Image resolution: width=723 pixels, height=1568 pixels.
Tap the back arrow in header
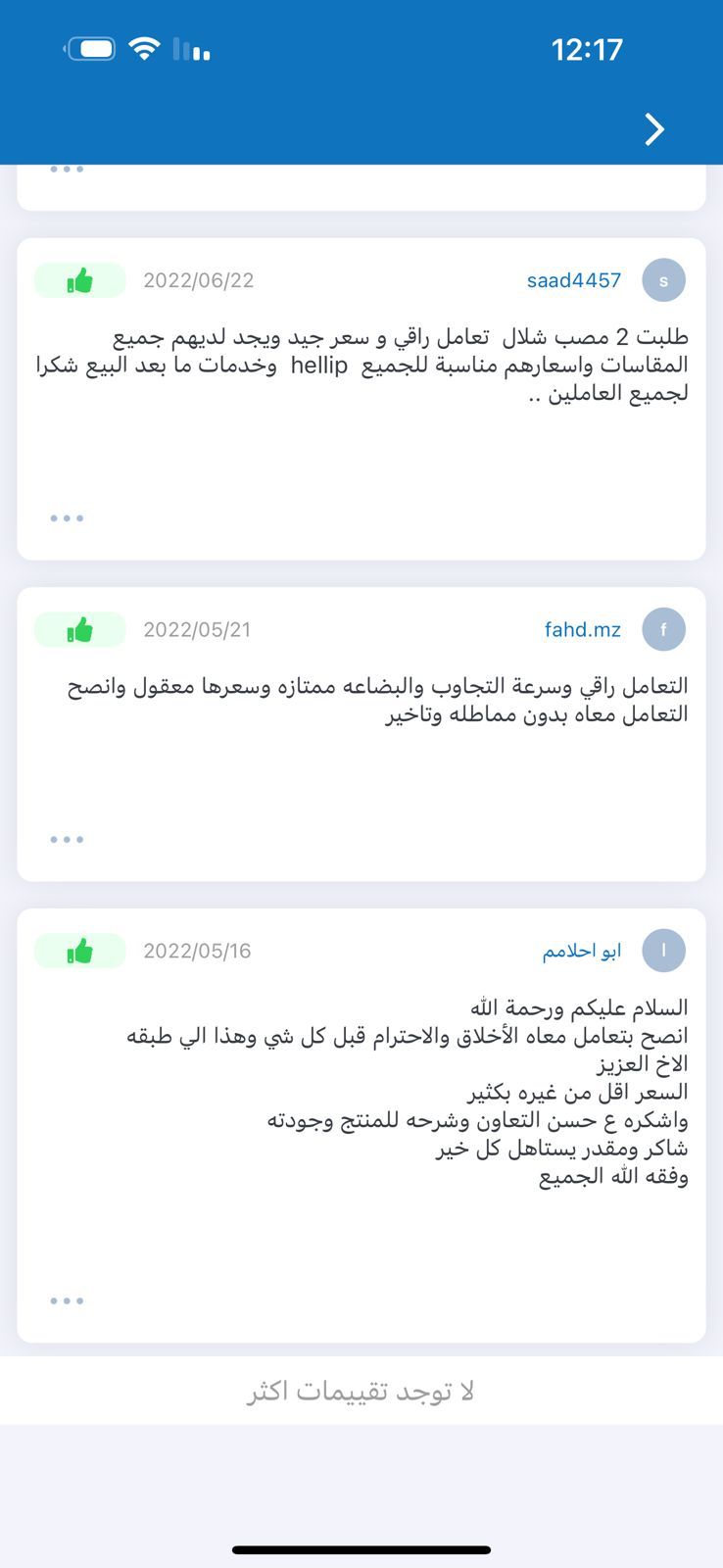[x=653, y=128]
